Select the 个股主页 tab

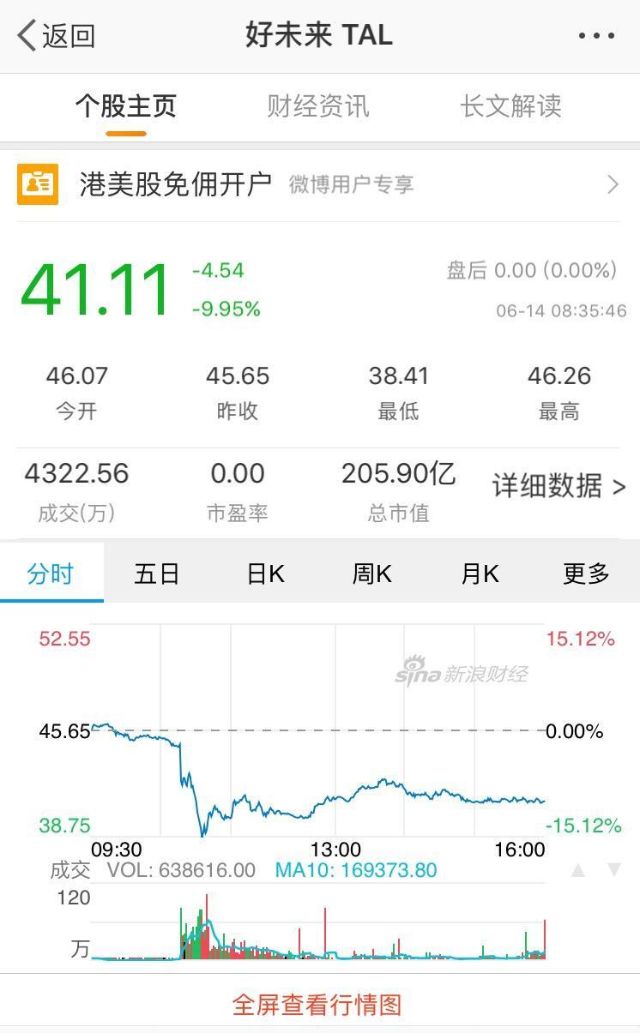(126, 106)
